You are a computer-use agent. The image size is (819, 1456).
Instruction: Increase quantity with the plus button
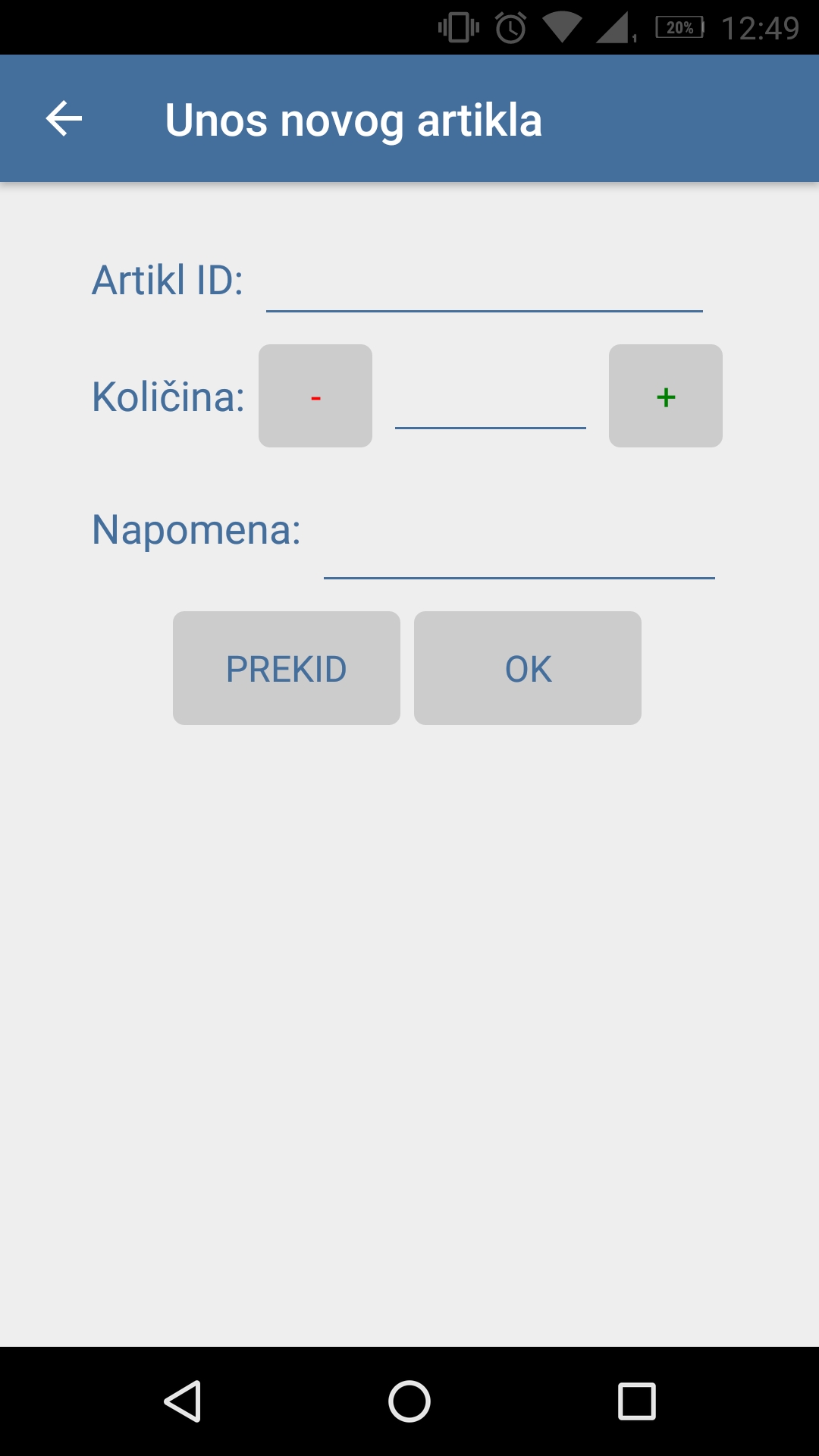[x=666, y=396]
